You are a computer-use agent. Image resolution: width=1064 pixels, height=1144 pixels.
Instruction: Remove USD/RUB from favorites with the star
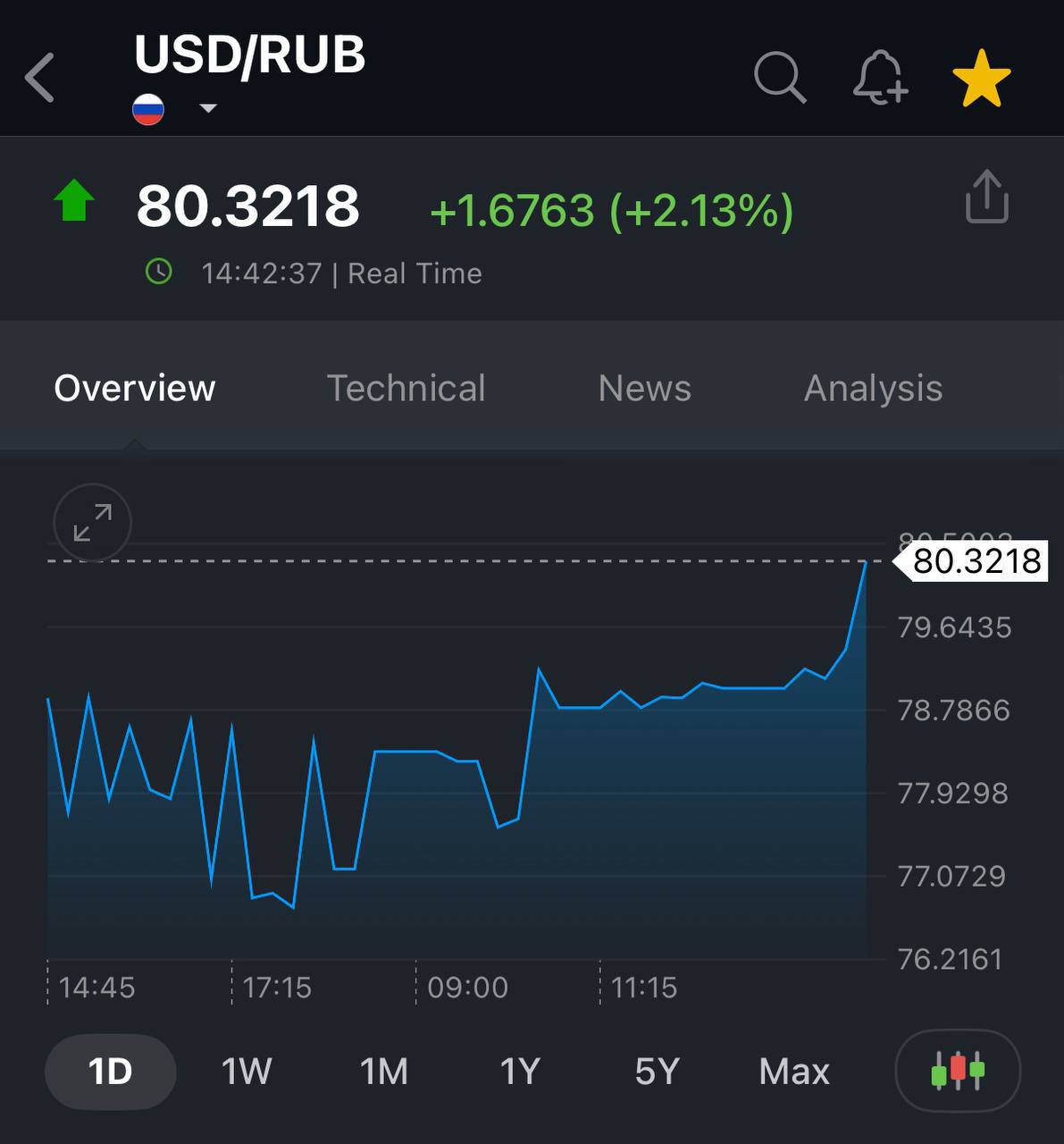(981, 78)
